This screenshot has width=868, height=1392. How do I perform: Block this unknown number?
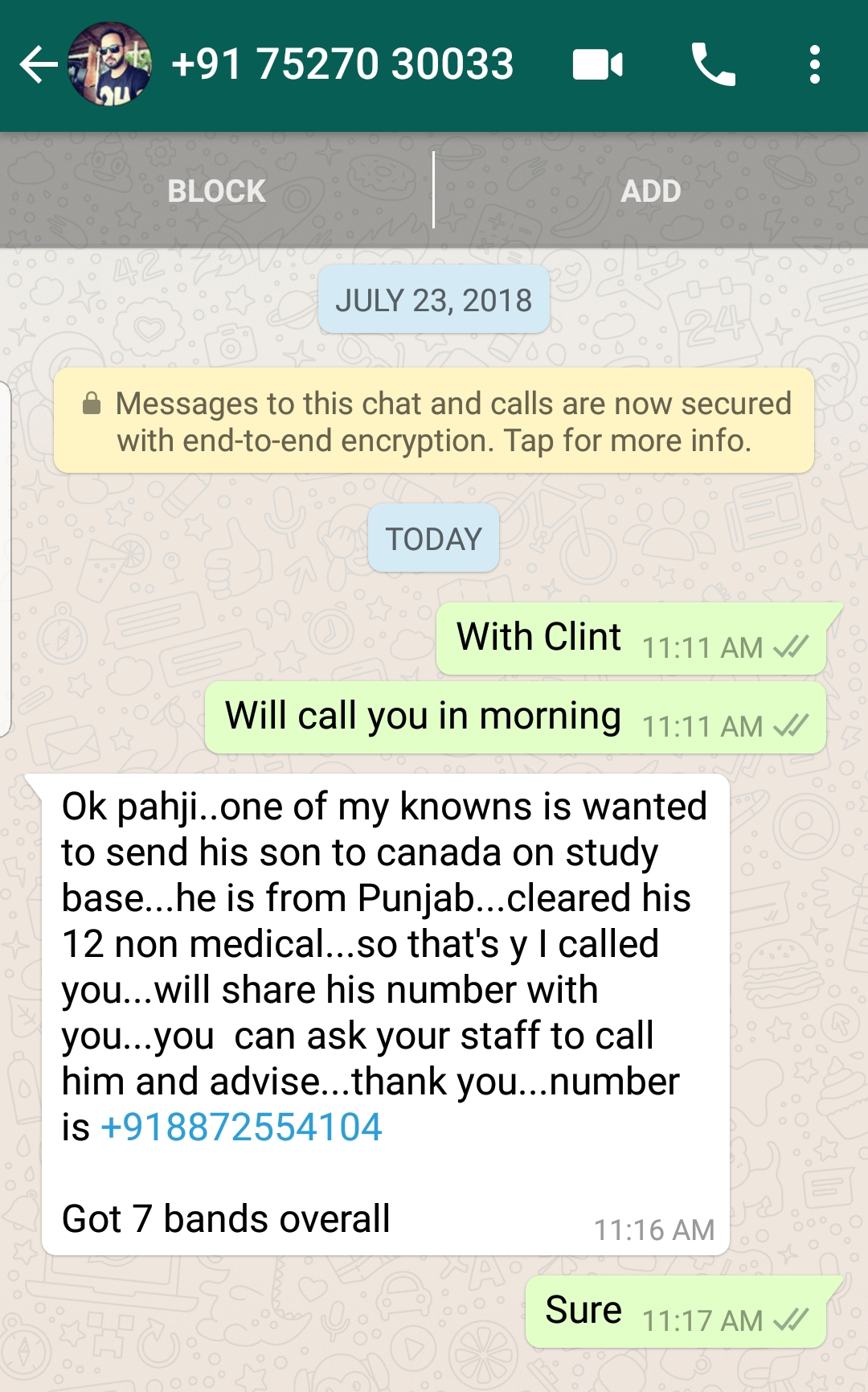coord(216,191)
